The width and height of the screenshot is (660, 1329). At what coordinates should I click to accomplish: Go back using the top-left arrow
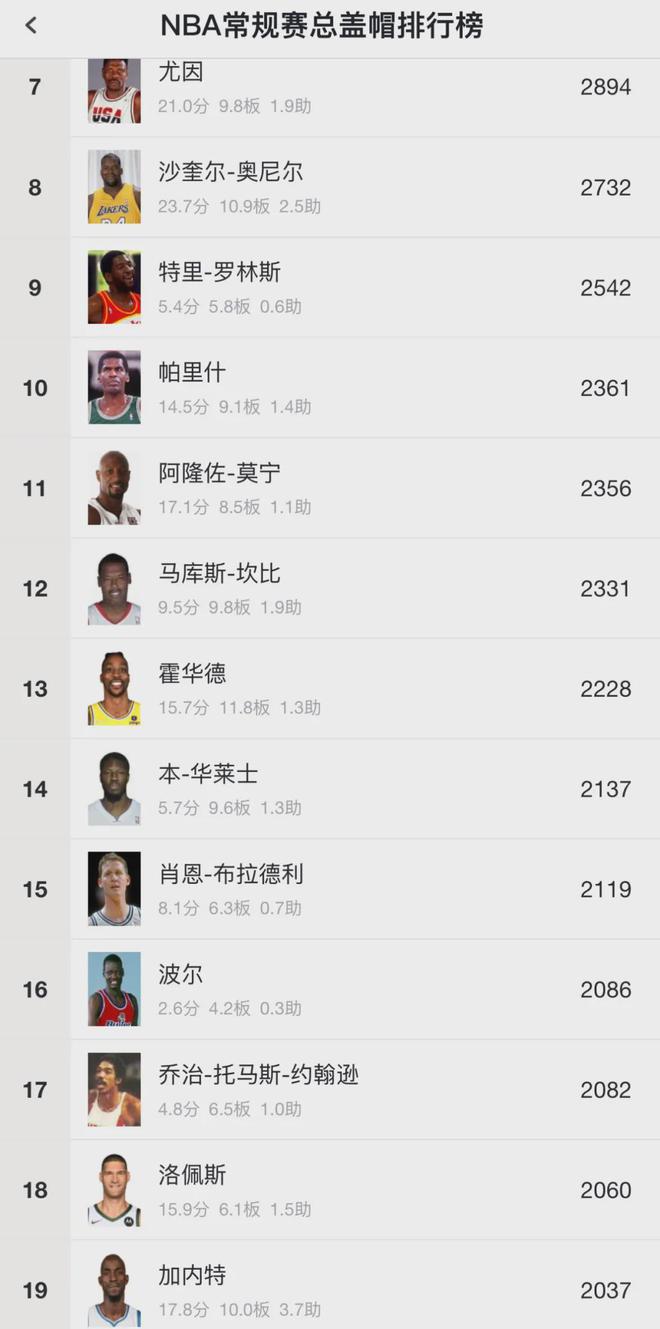31,26
